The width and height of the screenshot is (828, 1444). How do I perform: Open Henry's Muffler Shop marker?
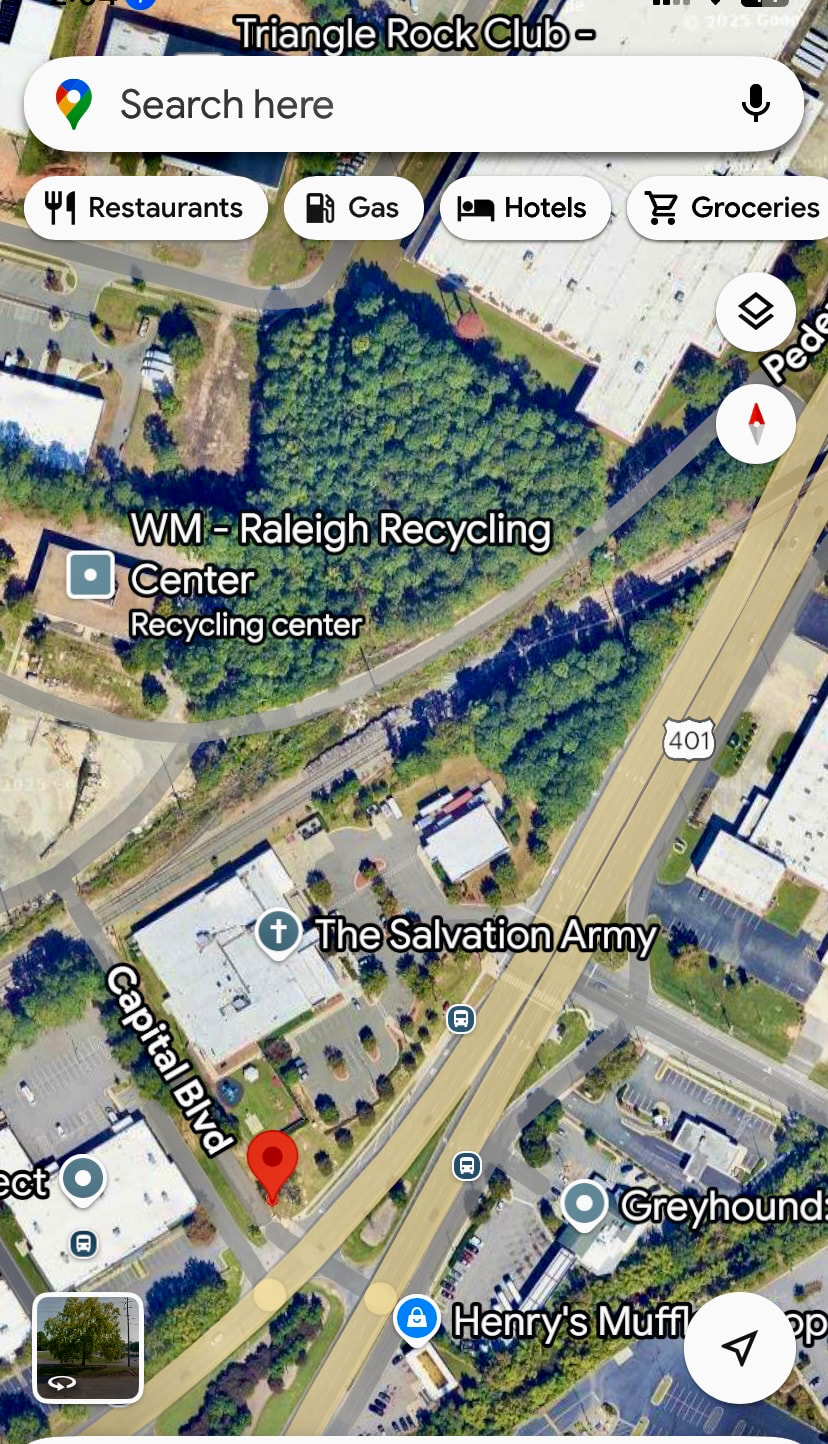pyautogui.click(x=417, y=1319)
